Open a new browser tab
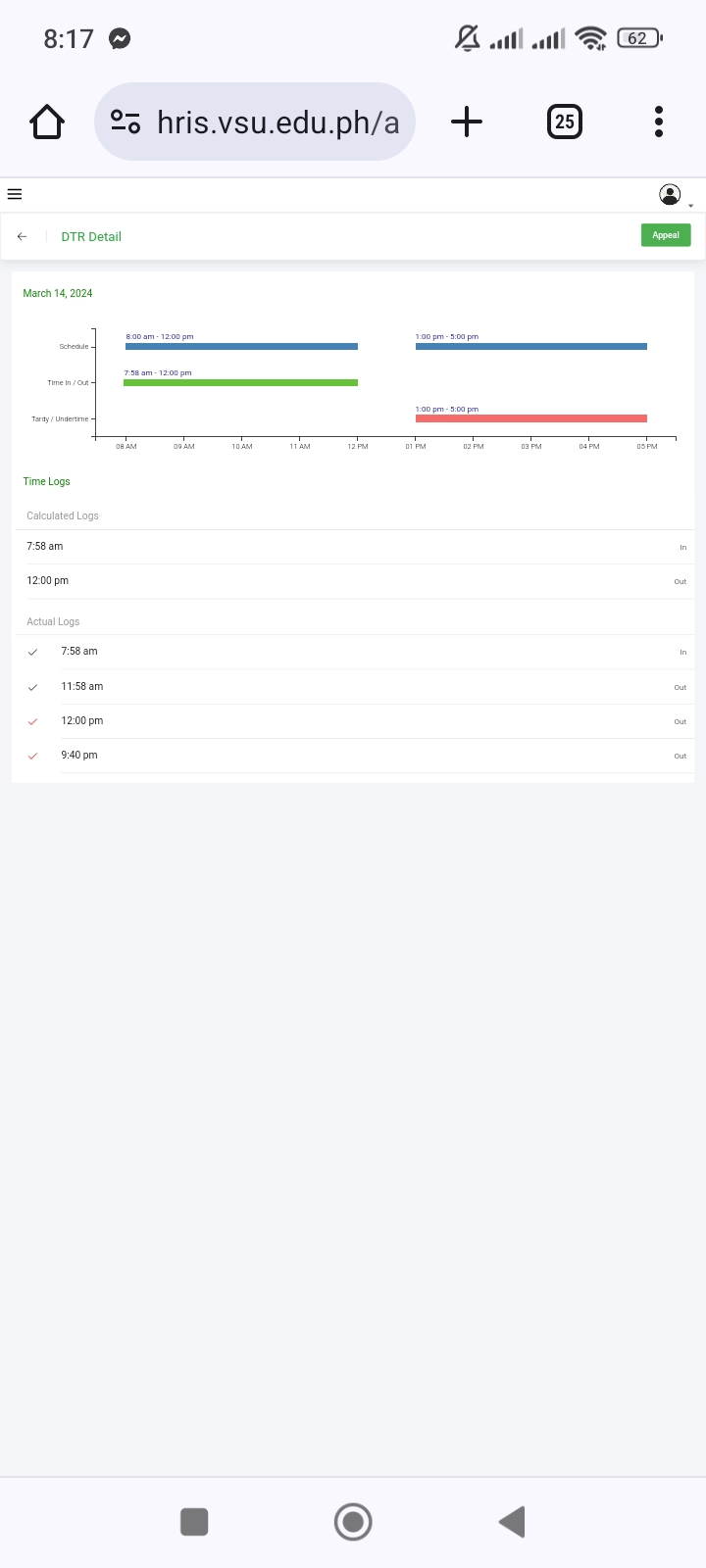 click(x=467, y=122)
